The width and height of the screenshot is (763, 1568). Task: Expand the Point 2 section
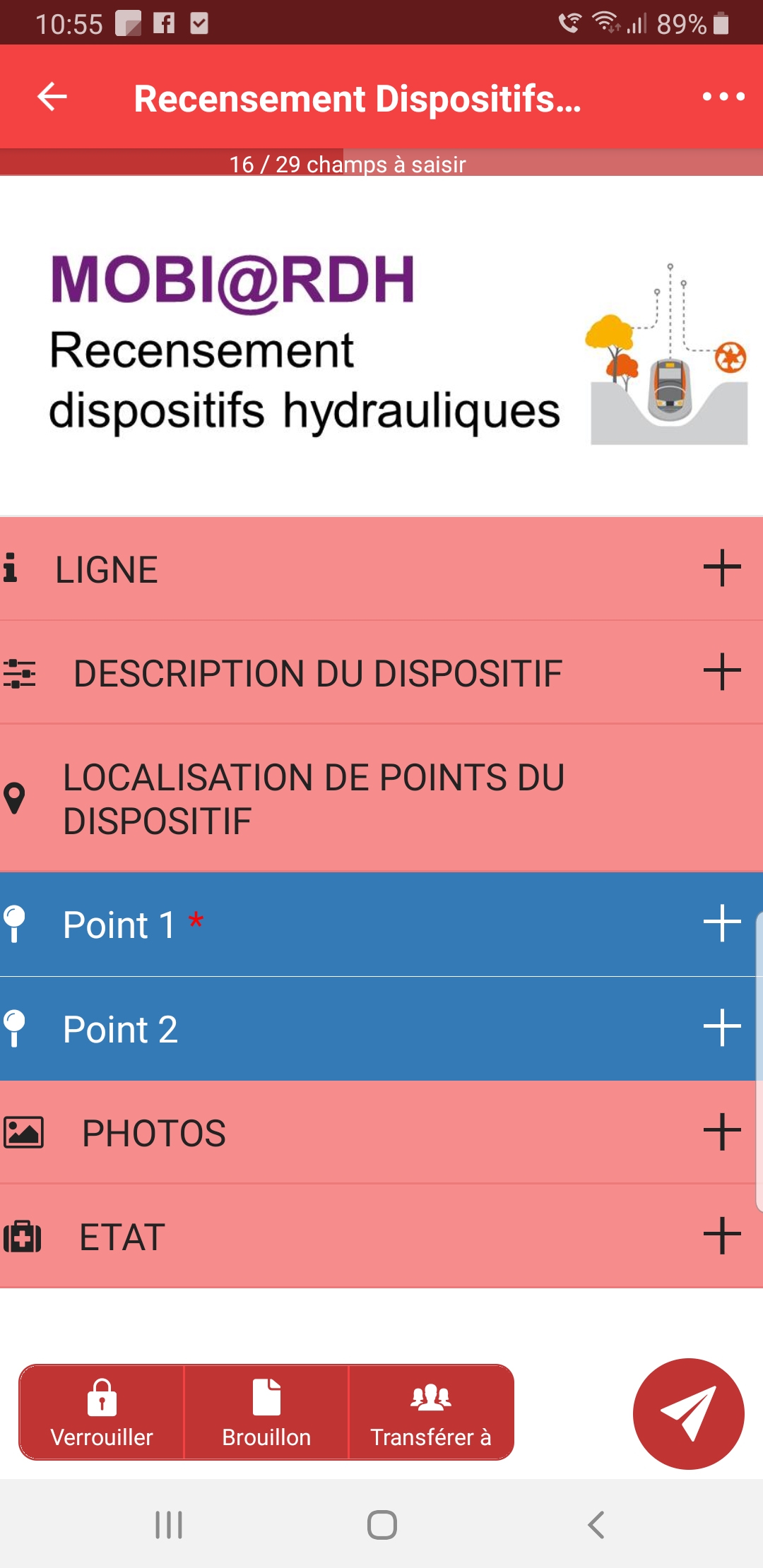[x=381, y=1029]
